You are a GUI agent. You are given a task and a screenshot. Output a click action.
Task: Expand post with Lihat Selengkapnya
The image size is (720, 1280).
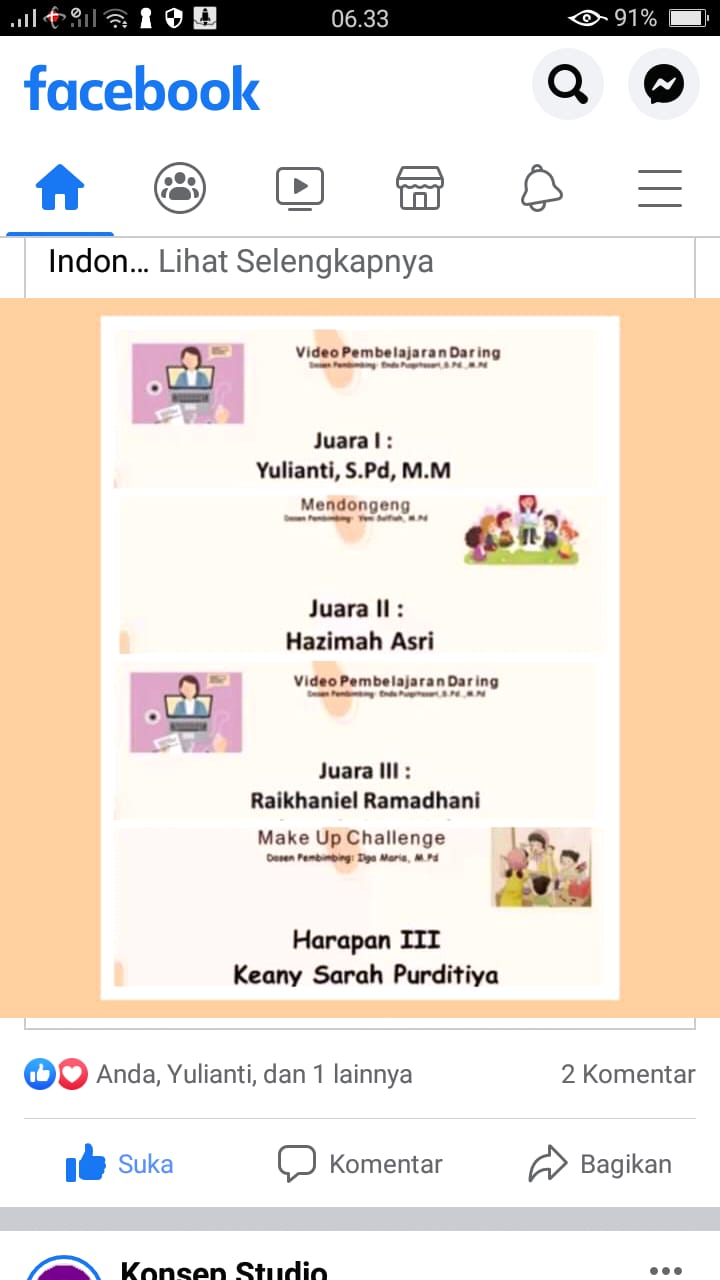[x=296, y=262]
